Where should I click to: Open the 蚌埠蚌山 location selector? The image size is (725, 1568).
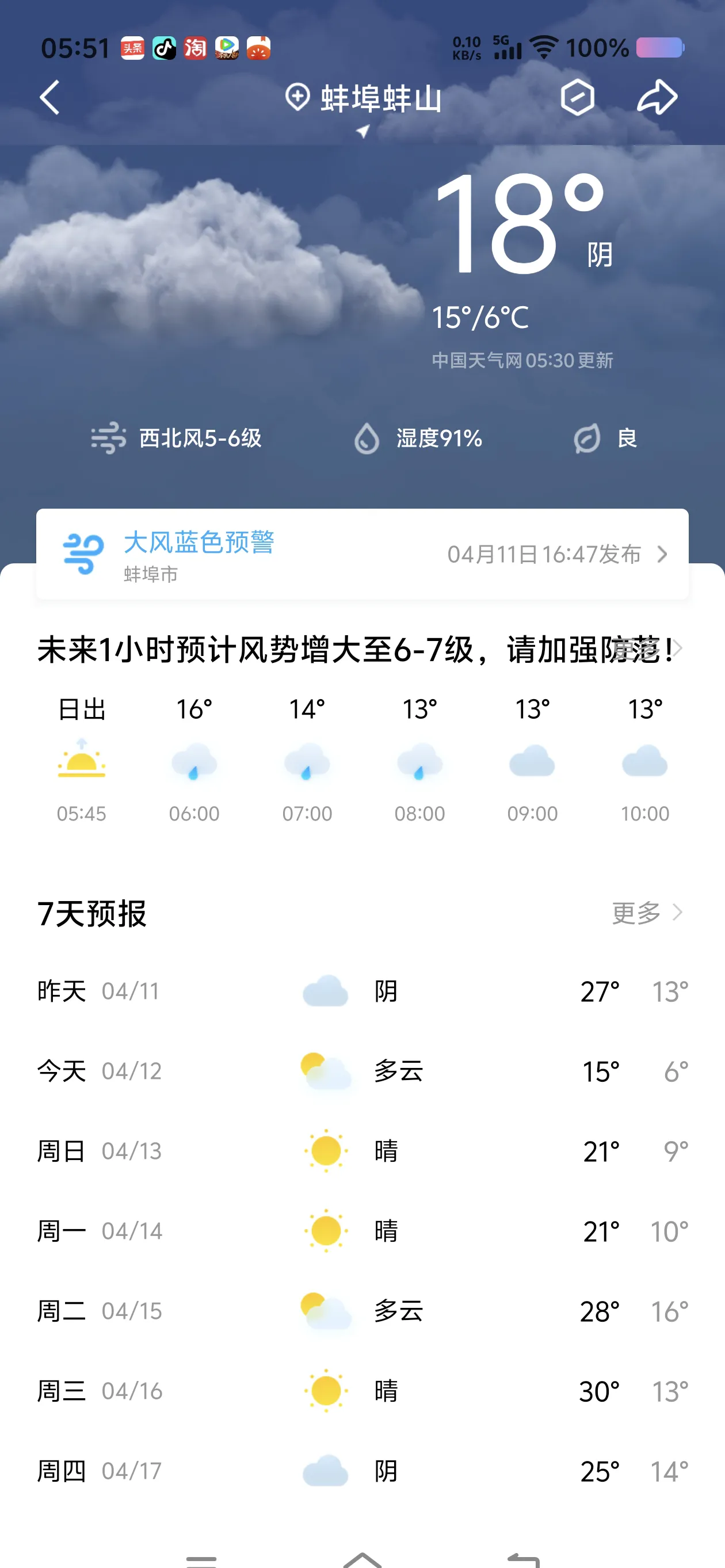(x=364, y=98)
